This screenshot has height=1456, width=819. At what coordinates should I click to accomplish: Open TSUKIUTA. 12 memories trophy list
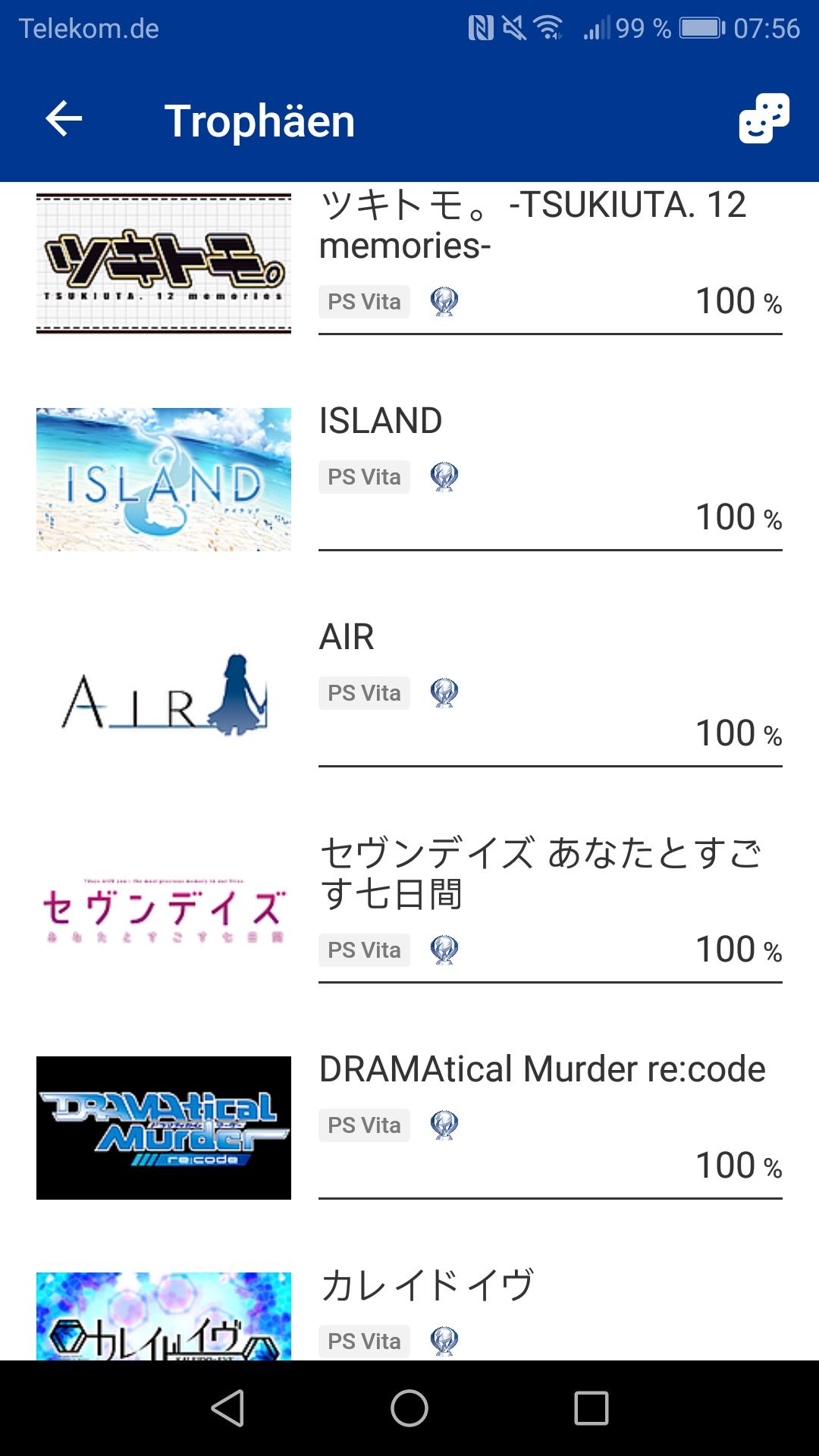(409, 264)
